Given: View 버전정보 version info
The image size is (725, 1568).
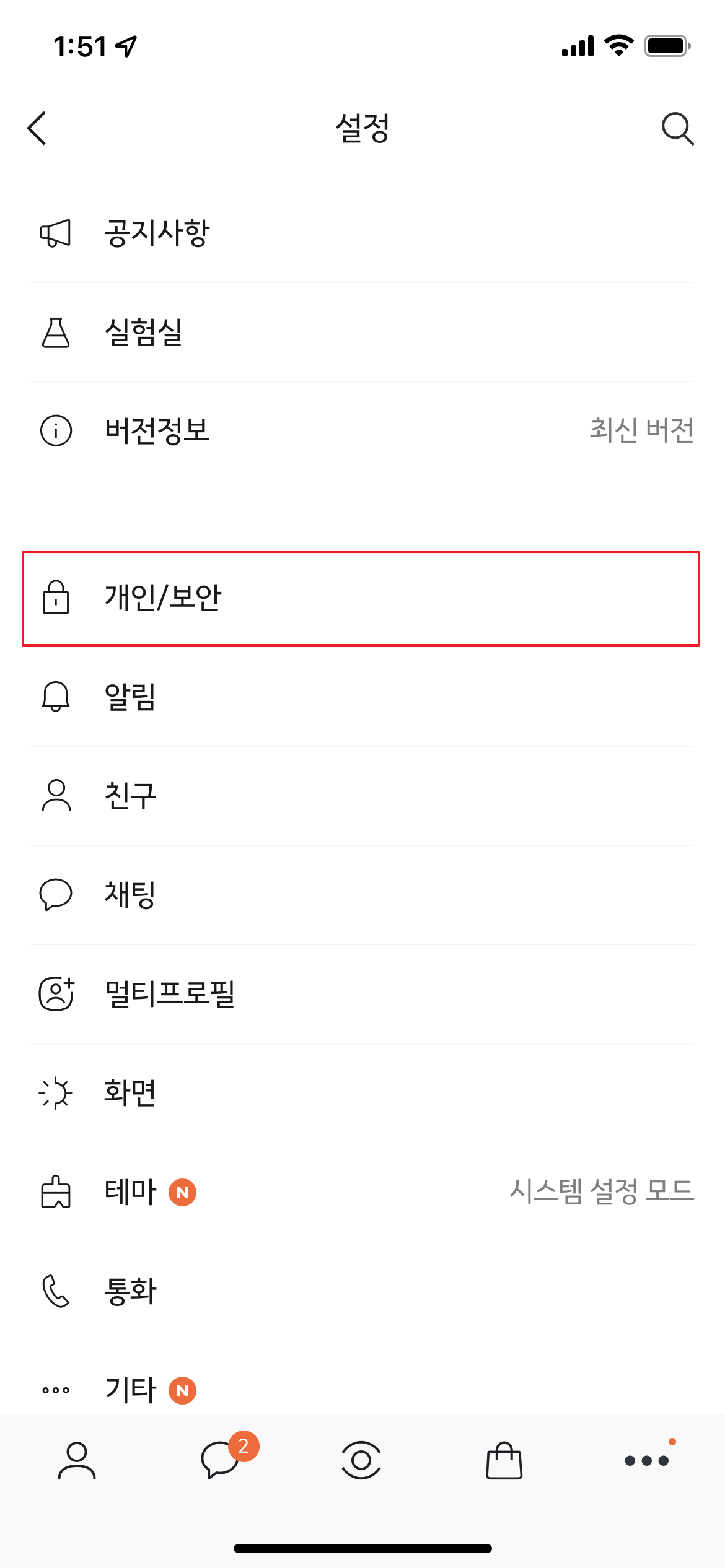Looking at the screenshot, I should pos(362,430).
